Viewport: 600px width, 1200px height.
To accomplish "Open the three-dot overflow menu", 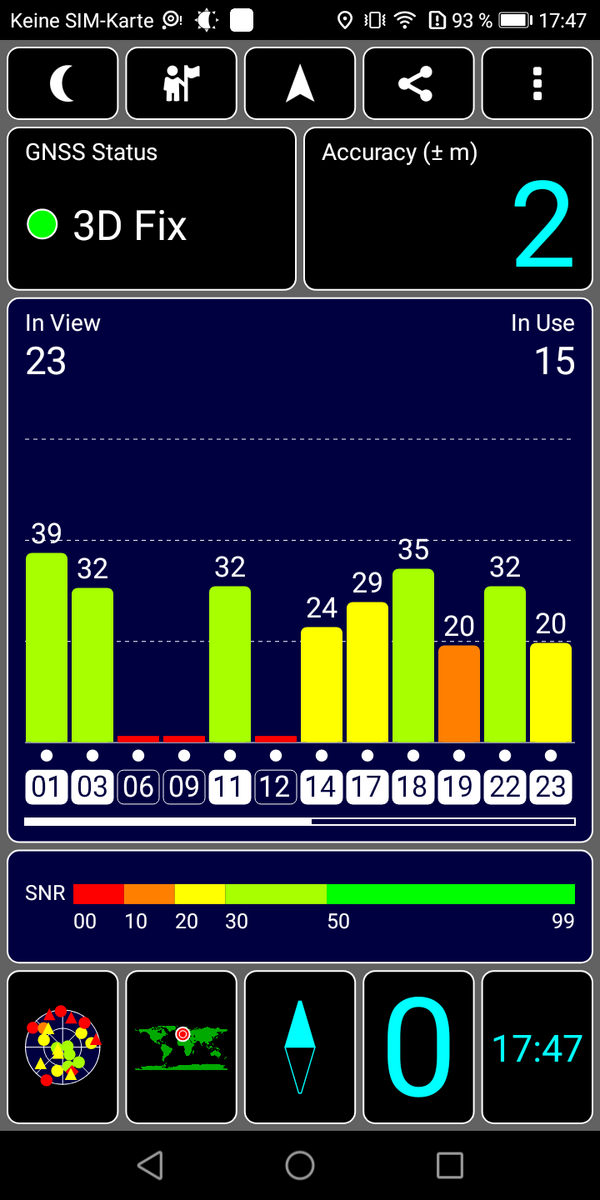I will (x=537, y=84).
